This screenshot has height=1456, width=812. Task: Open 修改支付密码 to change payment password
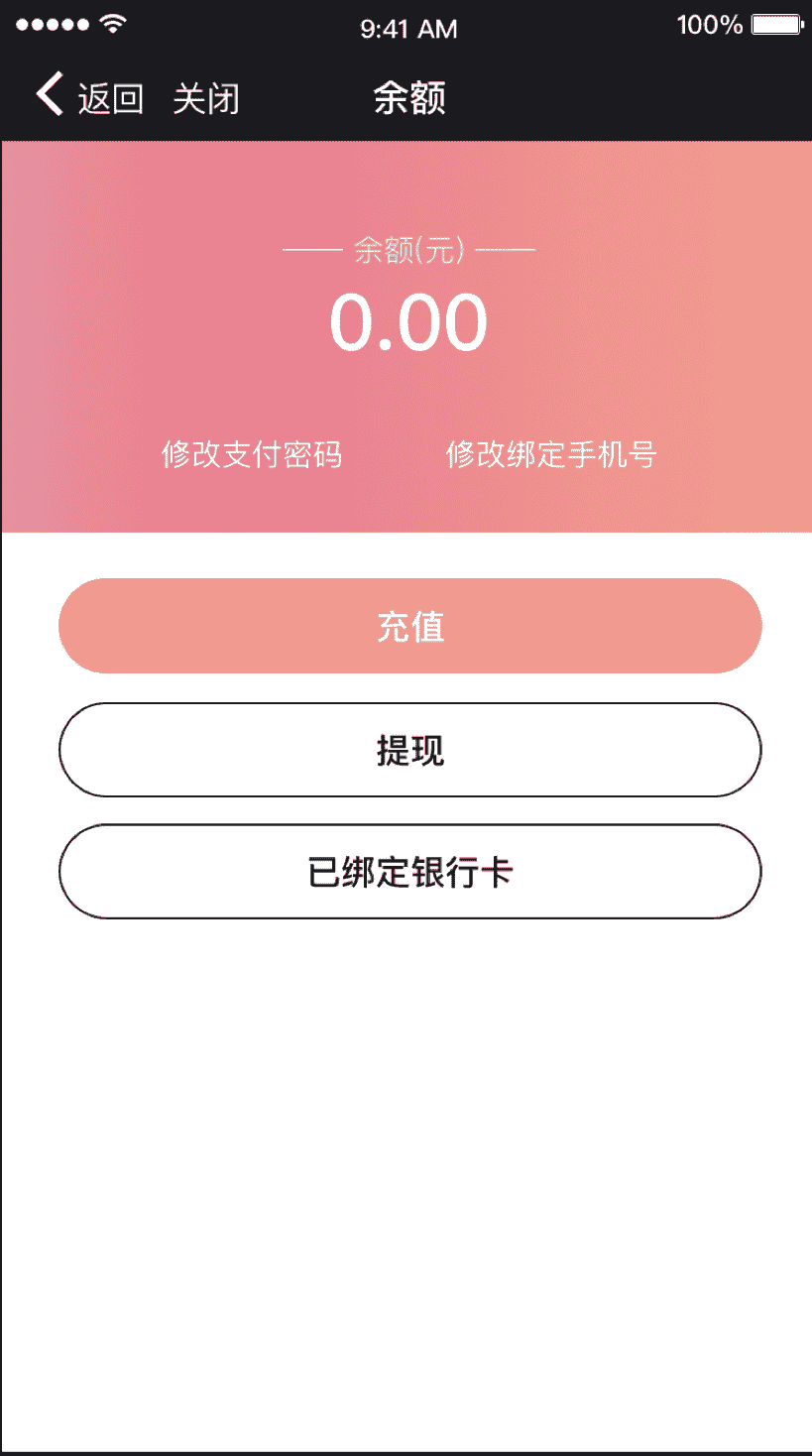tap(252, 454)
